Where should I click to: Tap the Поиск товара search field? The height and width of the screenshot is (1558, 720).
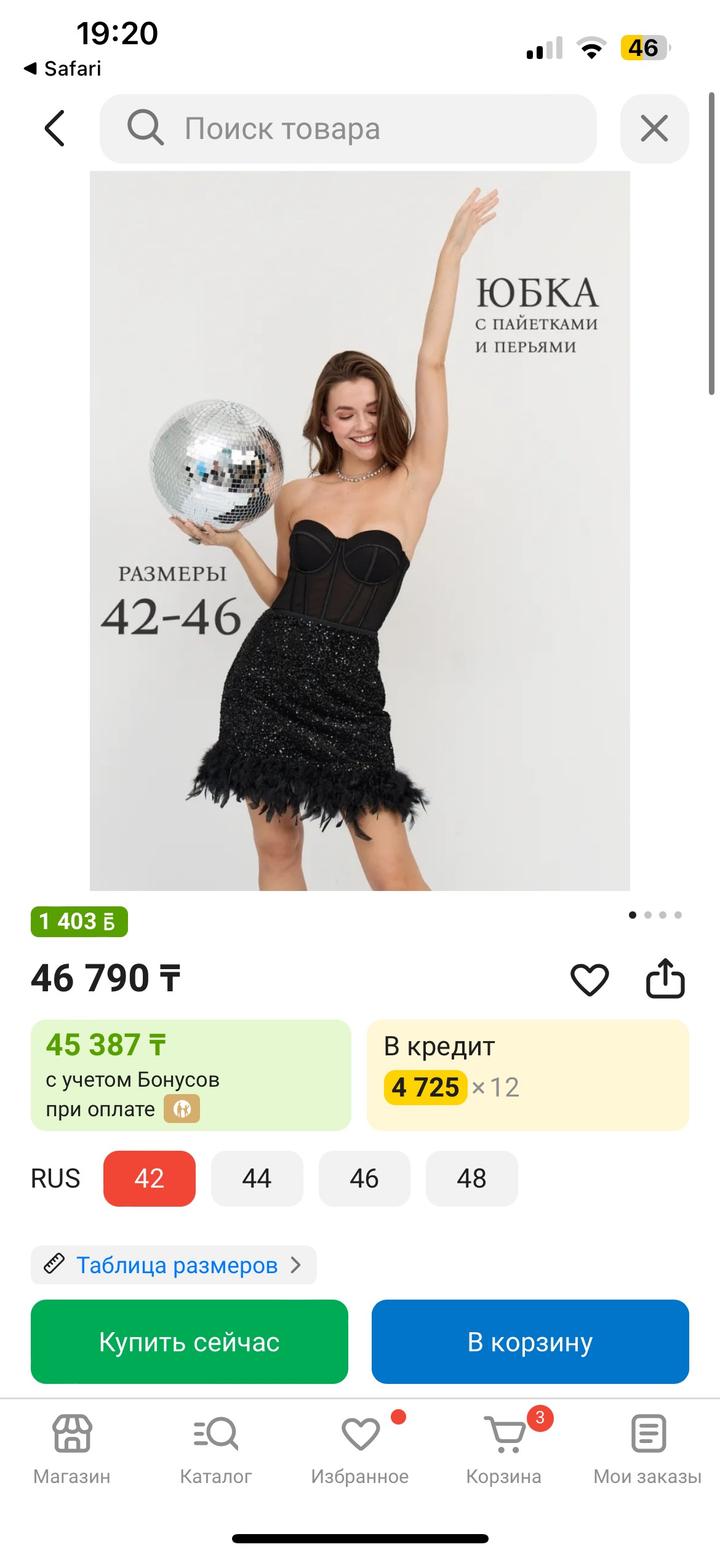coord(348,128)
